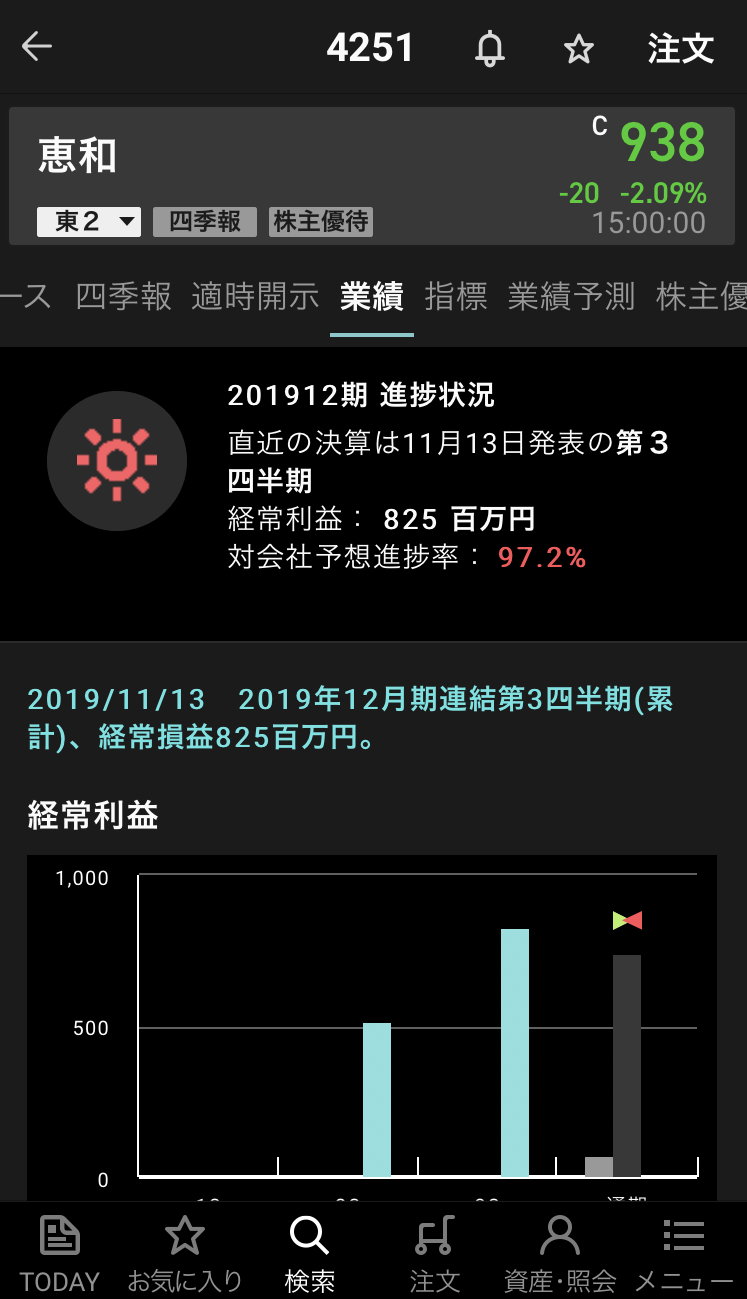
Task: Tap the 株主優待 badge under 恵和
Action: coord(321,221)
